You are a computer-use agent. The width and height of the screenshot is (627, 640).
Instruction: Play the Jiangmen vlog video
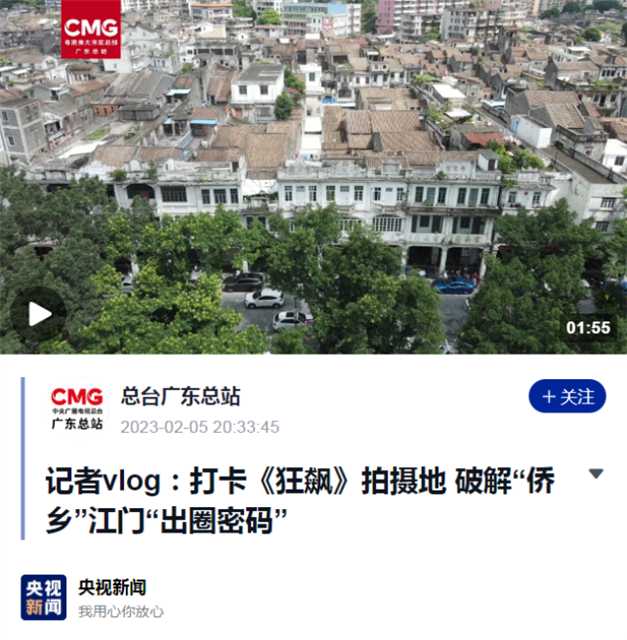39,314
